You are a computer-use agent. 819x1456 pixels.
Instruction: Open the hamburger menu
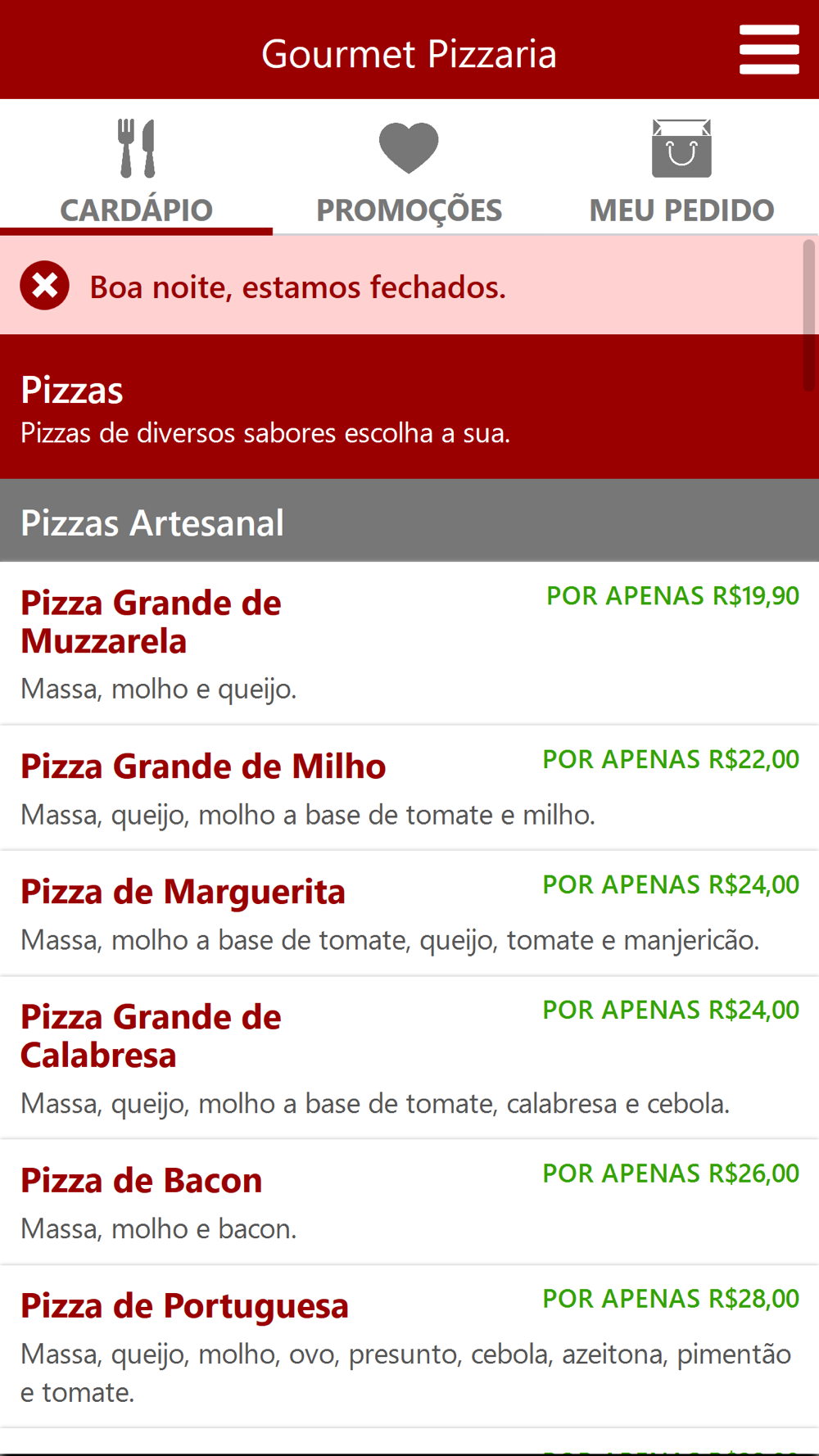[x=768, y=50]
